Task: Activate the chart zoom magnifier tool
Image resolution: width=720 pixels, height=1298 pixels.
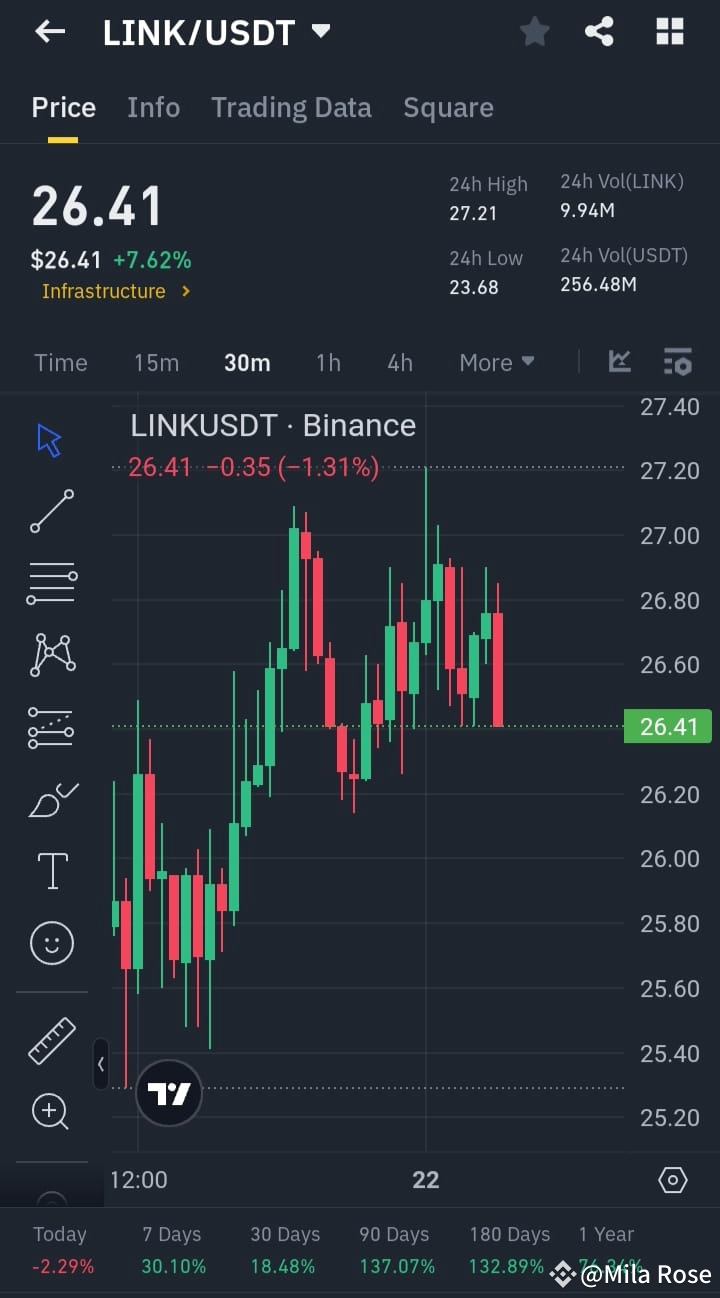Action: click(x=51, y=1112)
